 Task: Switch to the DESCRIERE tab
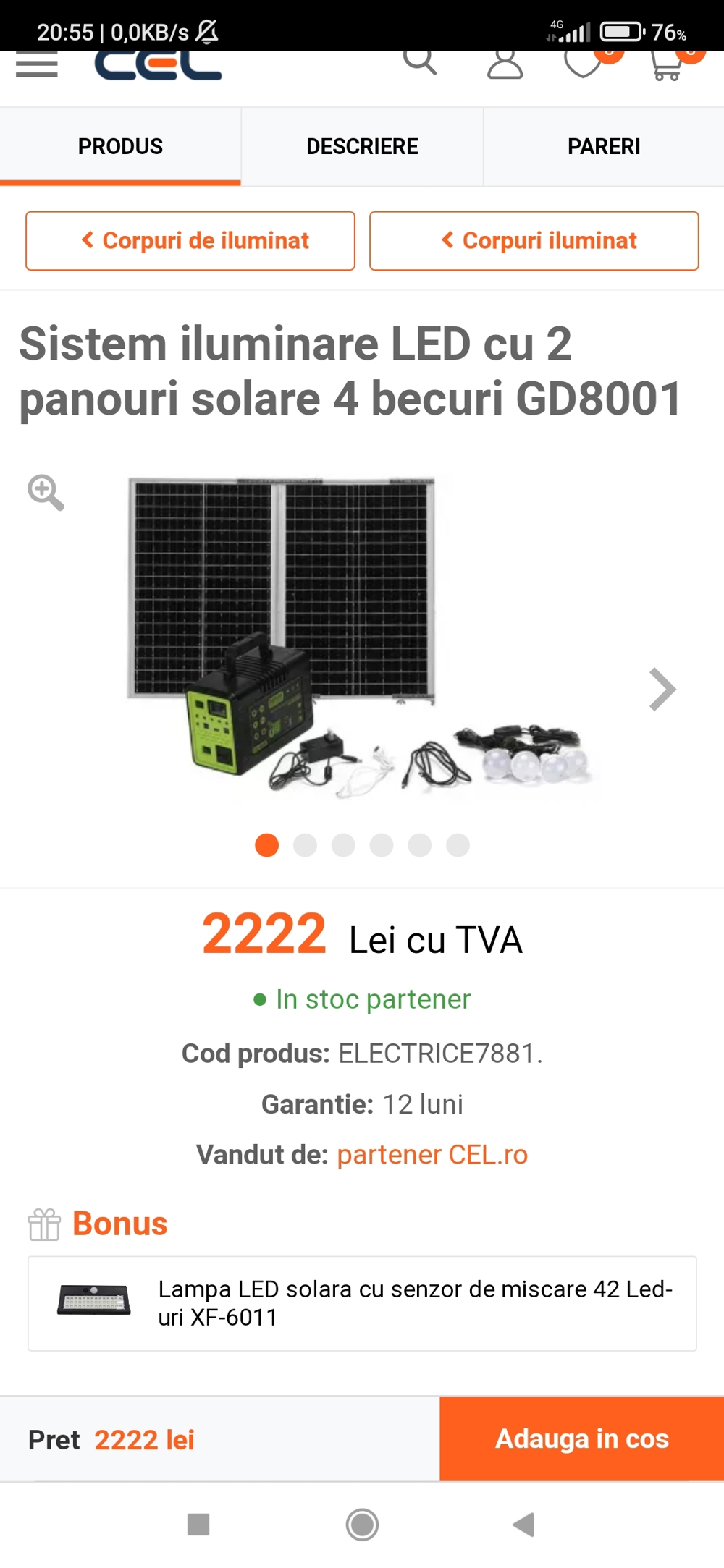point(362,146)
